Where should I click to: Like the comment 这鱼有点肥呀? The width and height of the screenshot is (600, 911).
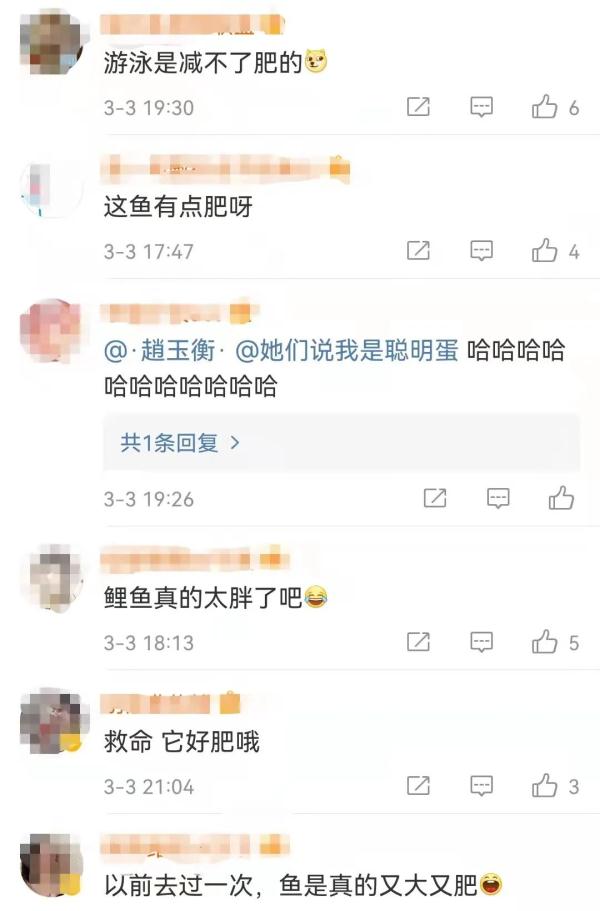[545, 251]
